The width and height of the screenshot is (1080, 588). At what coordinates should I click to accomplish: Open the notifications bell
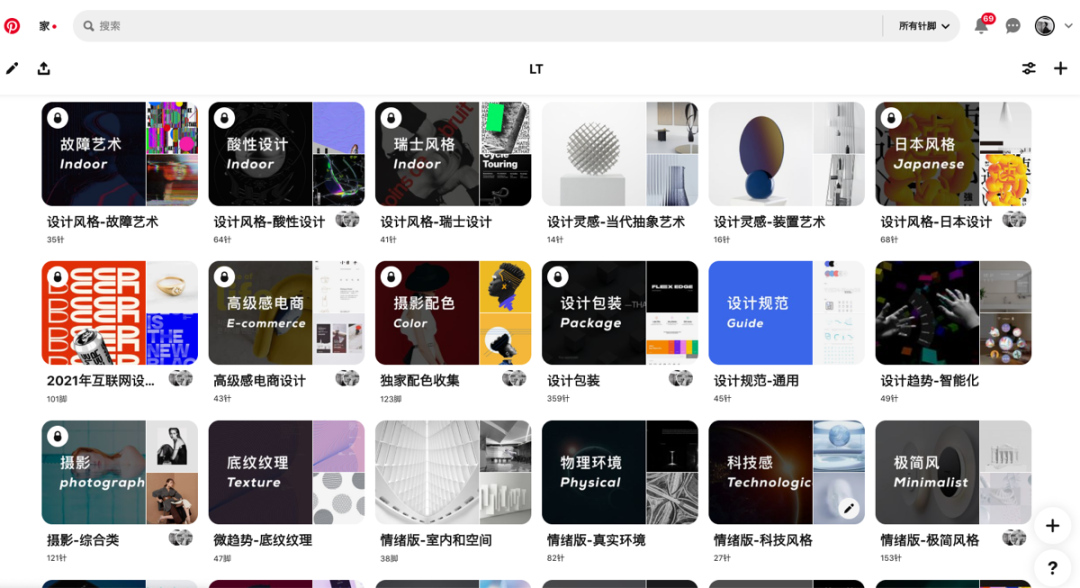click(x=982, y=26)
